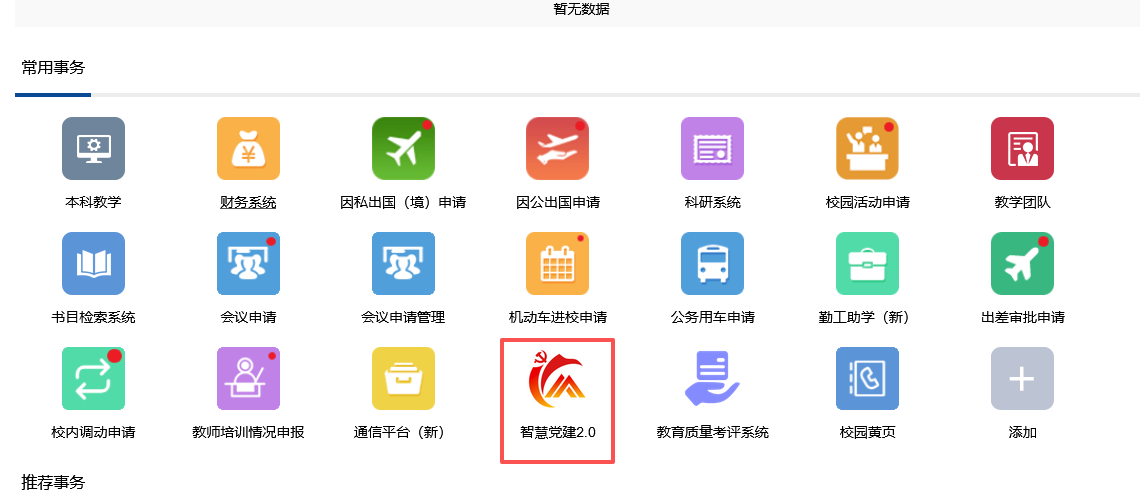Open 会议申请管理
Image resolution: width=1140 pixels, height=494 pixels.
[403, 264]
